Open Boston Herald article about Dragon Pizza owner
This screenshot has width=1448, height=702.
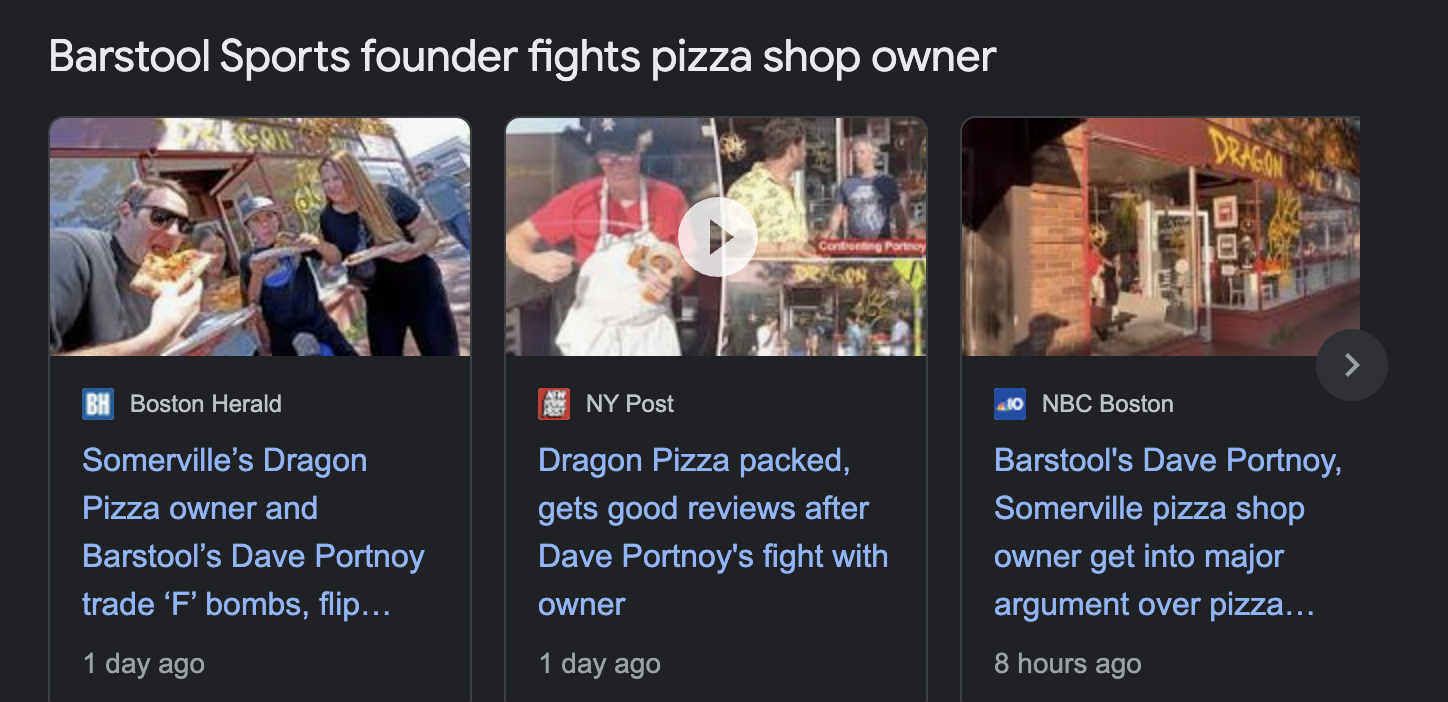pos(253,532)
